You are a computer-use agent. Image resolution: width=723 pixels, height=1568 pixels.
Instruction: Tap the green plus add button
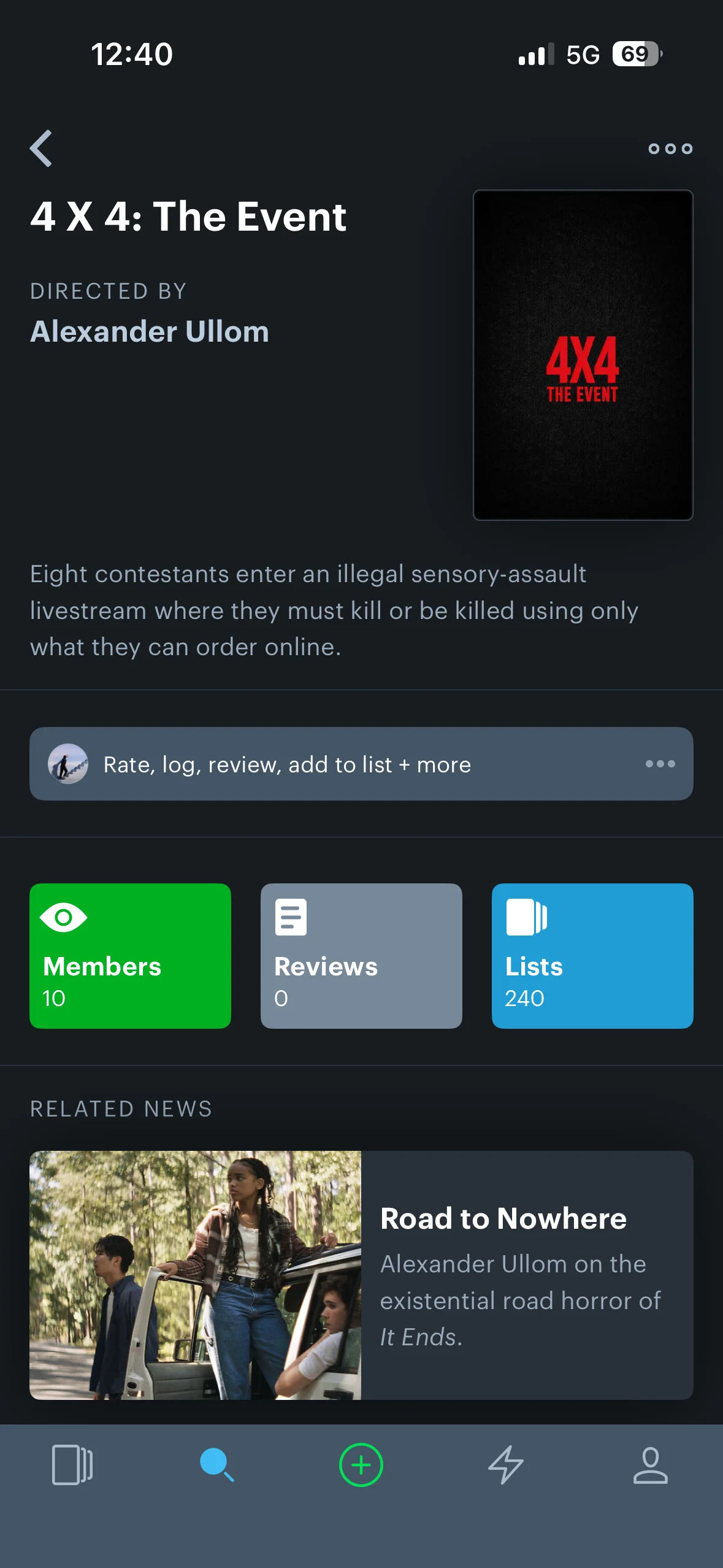[361, 1465]
